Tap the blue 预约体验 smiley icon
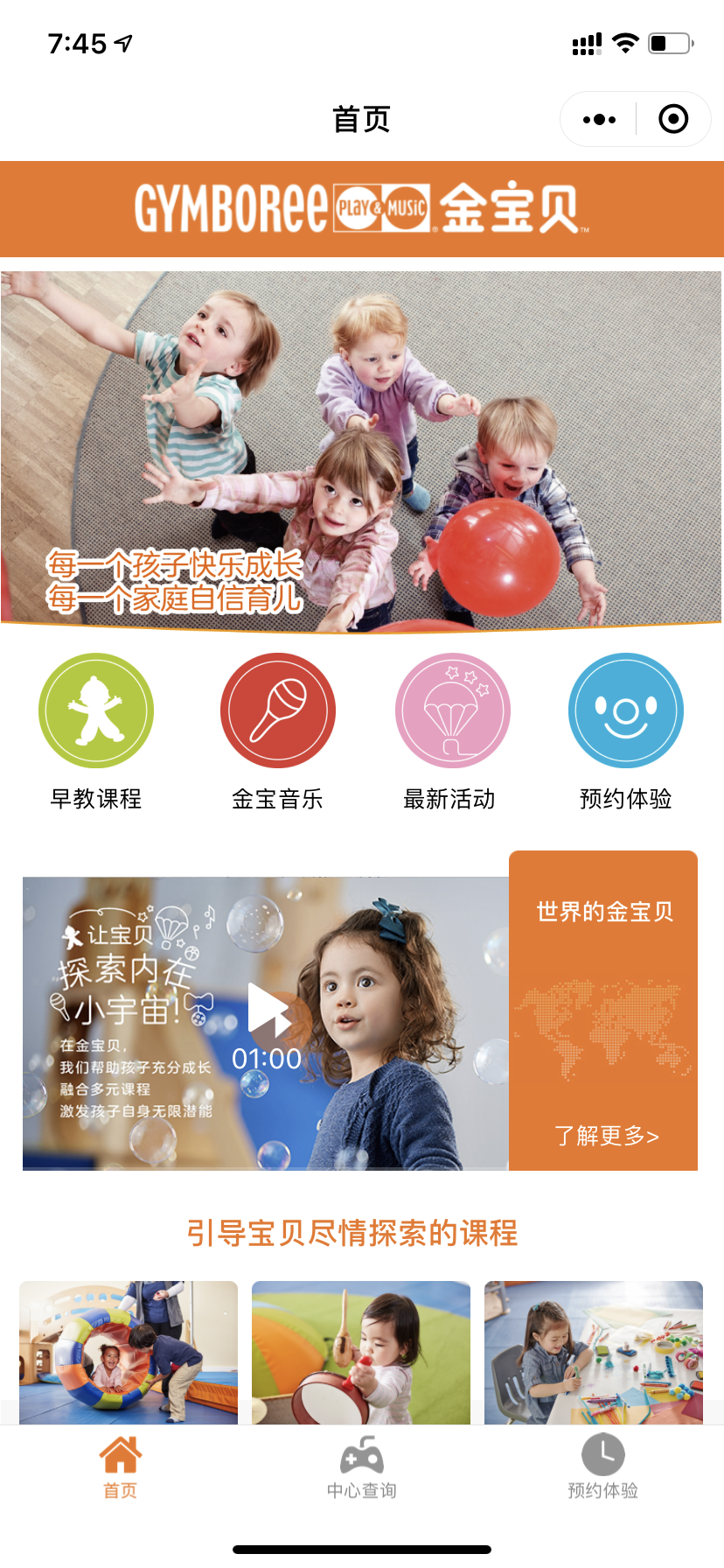The width and height of the screenshot is (724, 1568). pyautogui.click(x=625, y=710)
